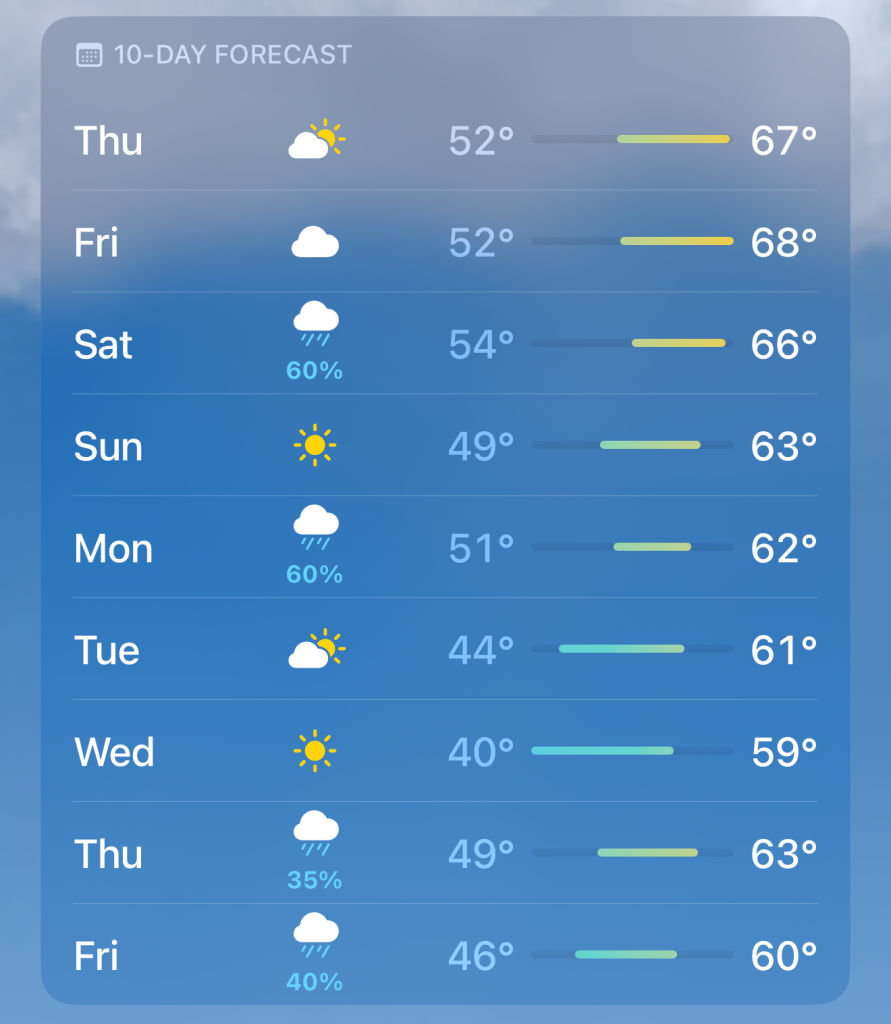Open Tuesday's forecast details

pos(445,650)
